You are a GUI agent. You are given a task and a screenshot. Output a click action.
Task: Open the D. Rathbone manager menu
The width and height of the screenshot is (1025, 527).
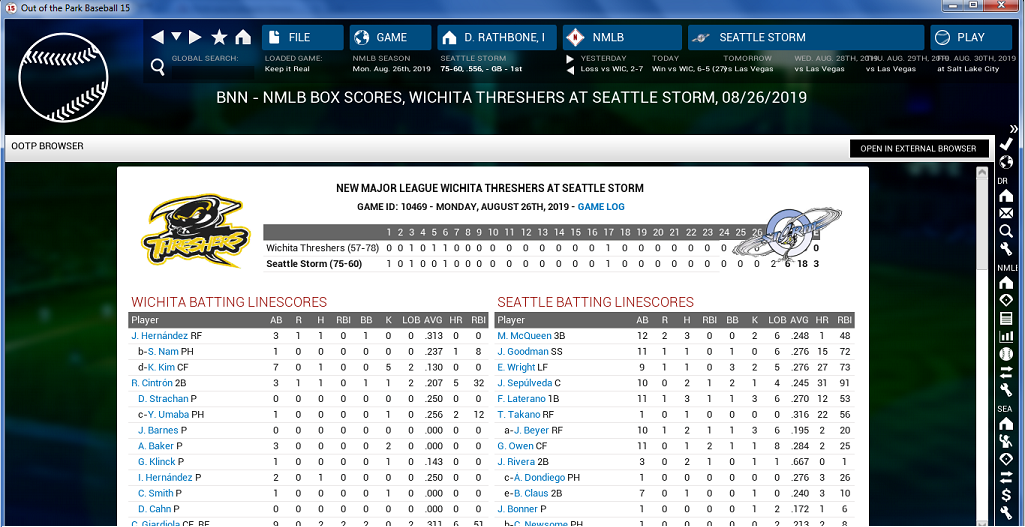[497, 37]
